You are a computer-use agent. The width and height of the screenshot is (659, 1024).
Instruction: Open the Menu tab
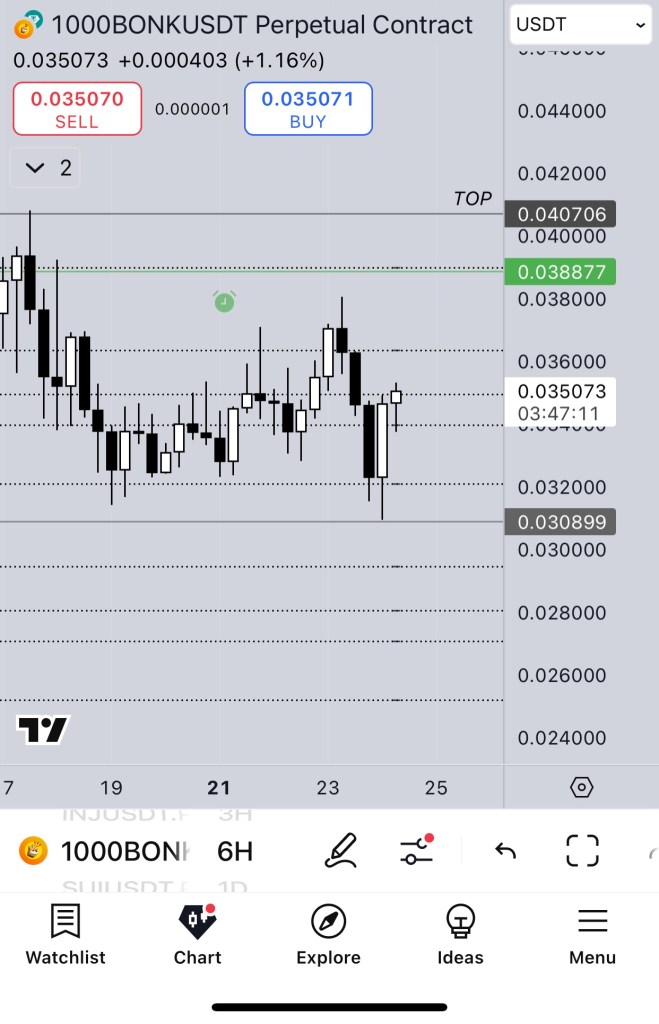[592, 935]
